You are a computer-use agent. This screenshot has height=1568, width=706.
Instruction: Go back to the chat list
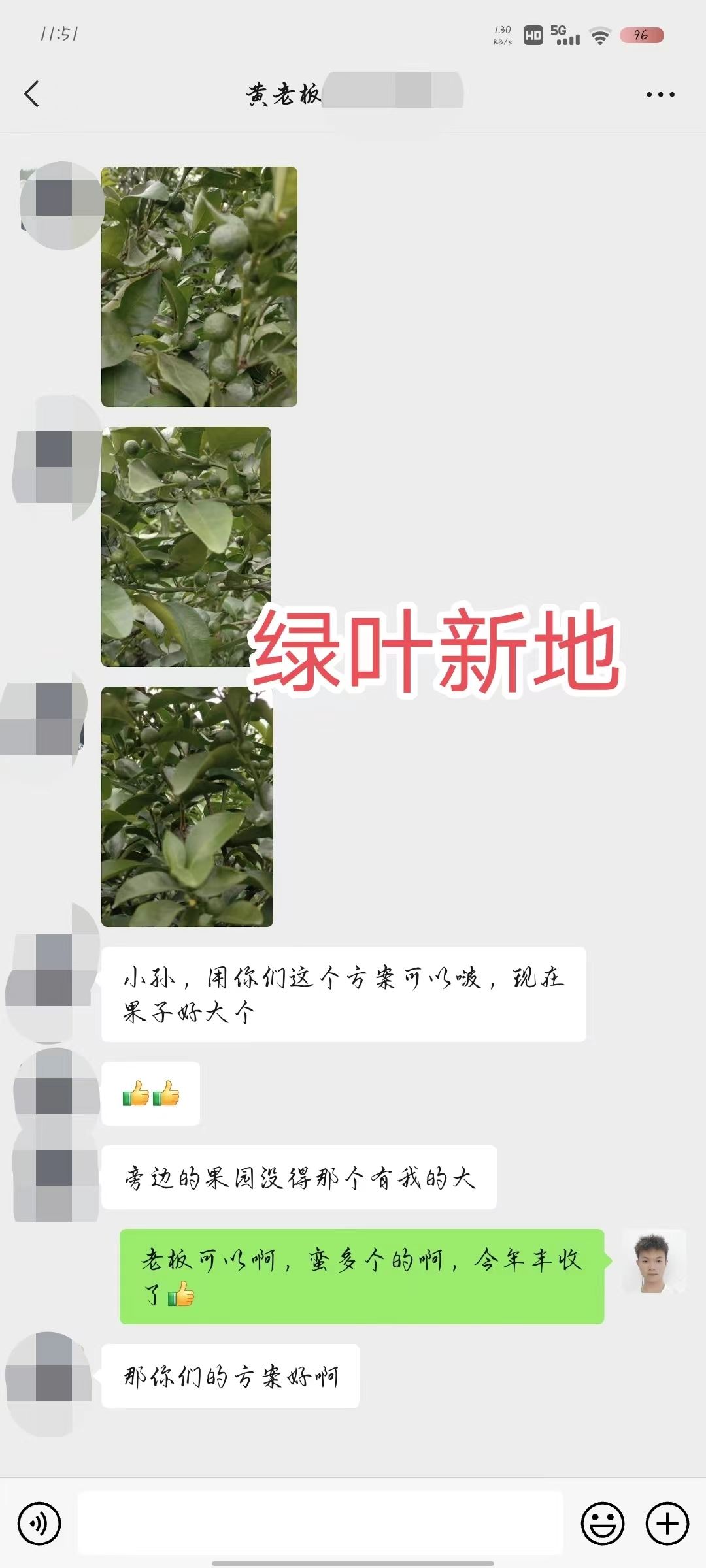(x=31, y=94)
